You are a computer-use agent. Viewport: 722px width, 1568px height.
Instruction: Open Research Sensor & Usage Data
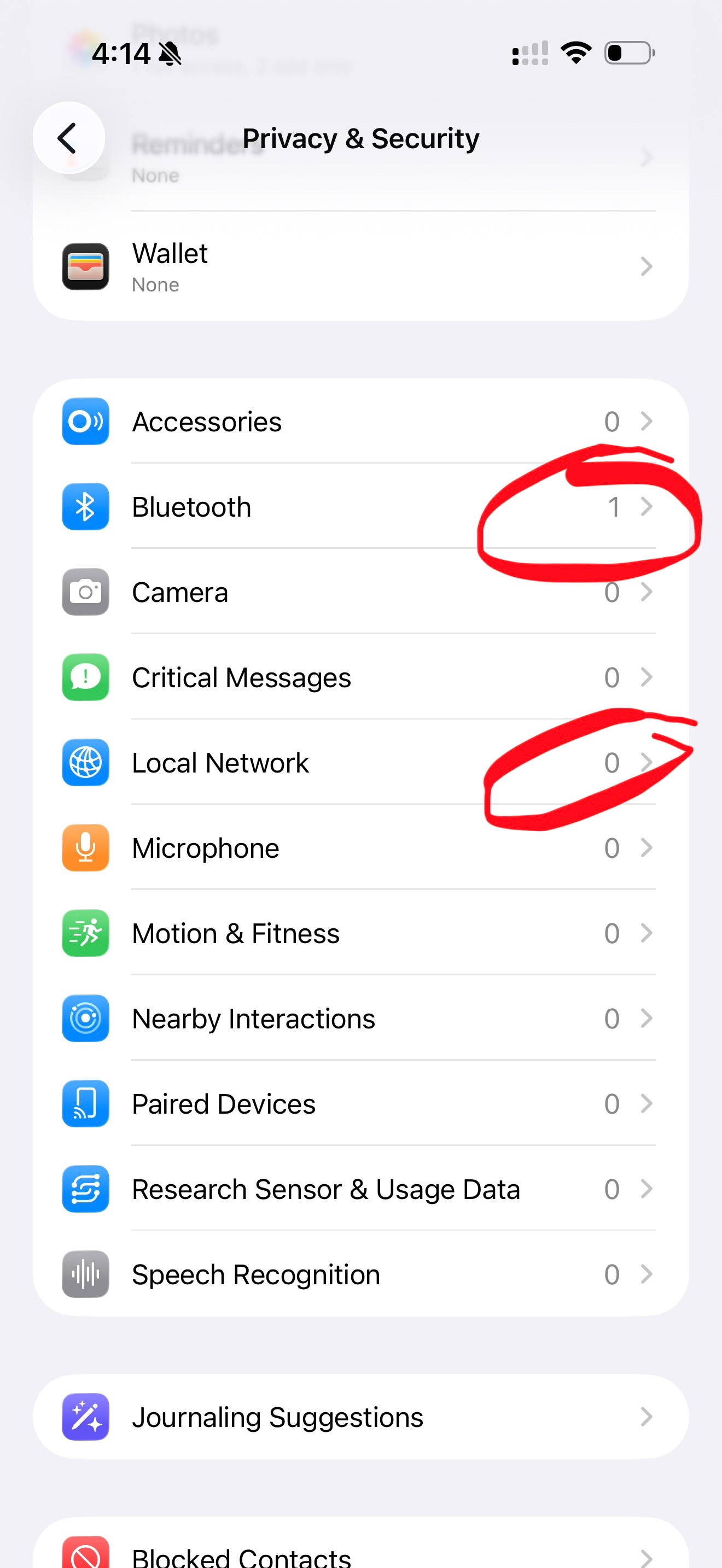[x=360, y=1188]
